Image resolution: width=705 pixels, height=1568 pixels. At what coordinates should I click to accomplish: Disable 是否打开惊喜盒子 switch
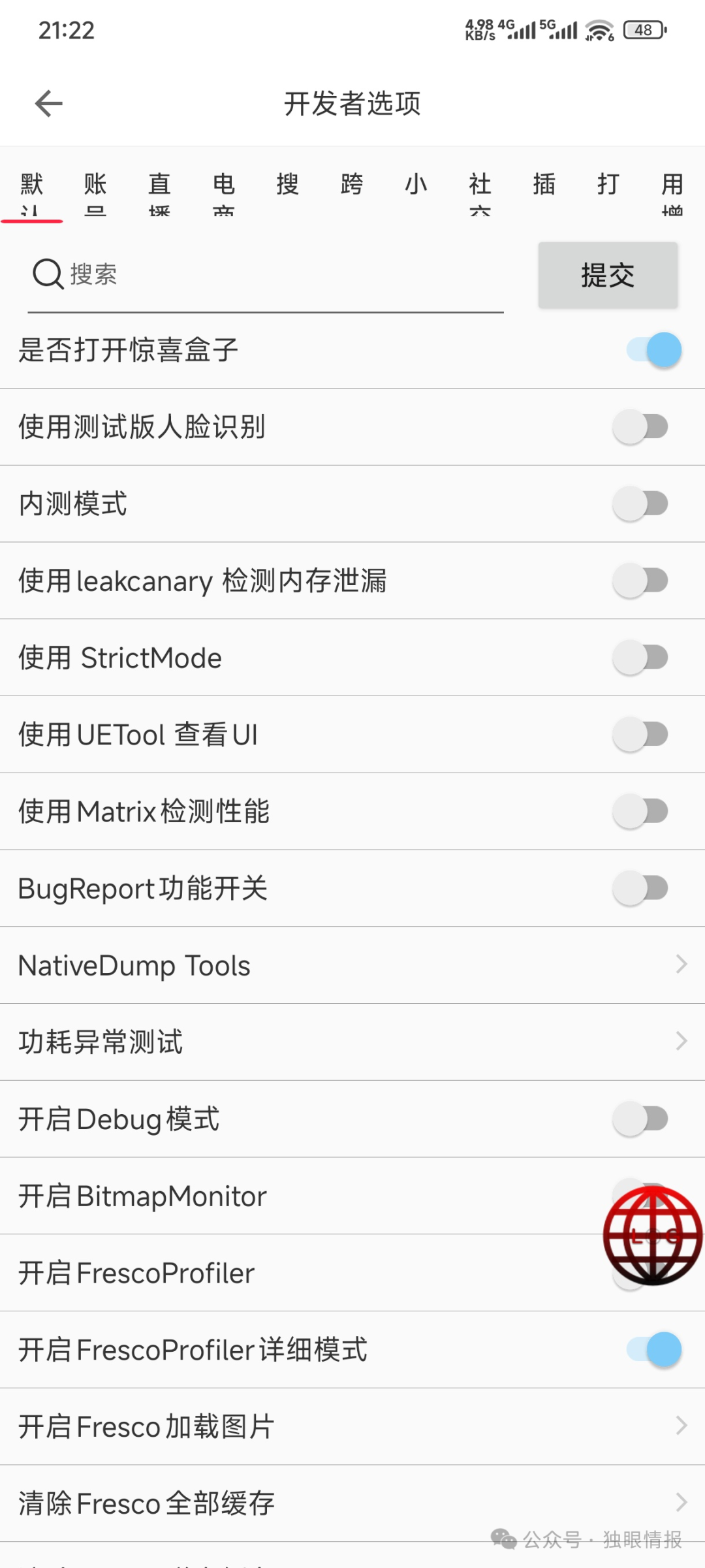coord(653,350)
